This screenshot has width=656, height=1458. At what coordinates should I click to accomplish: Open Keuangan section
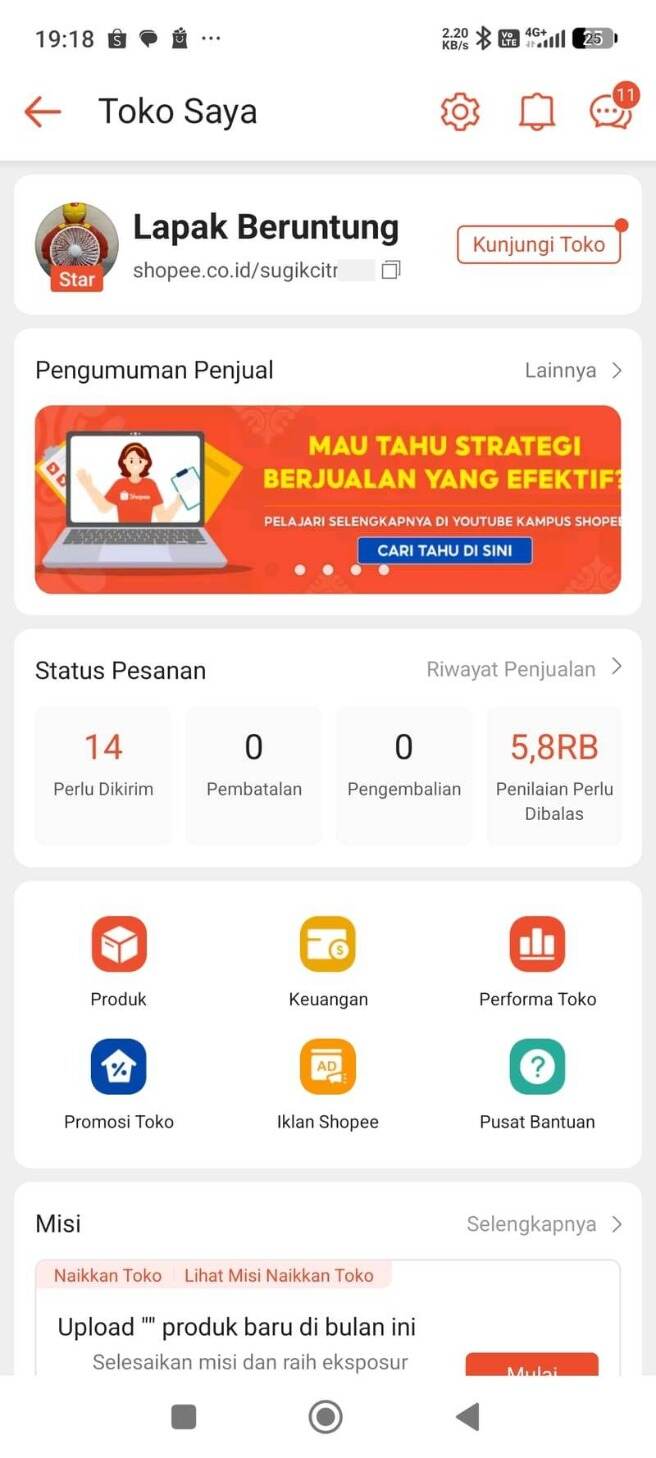(x=328, y=962)
